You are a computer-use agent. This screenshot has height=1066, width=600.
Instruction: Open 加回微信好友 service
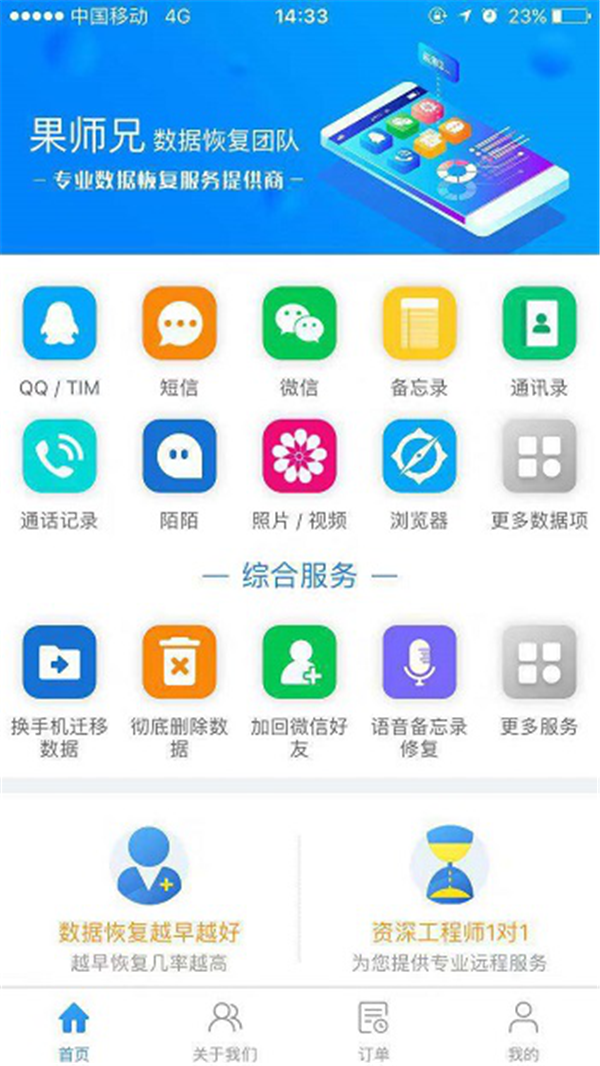[x=299, y=662]
